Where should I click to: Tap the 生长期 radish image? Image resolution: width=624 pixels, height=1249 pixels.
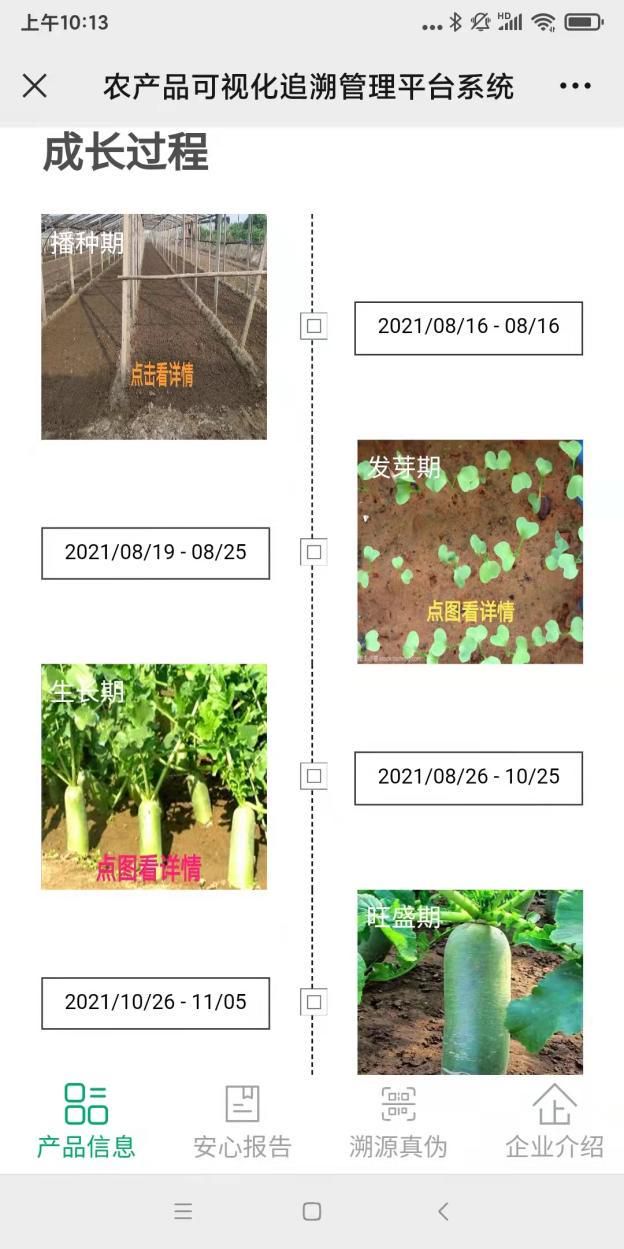click(154, 777)
